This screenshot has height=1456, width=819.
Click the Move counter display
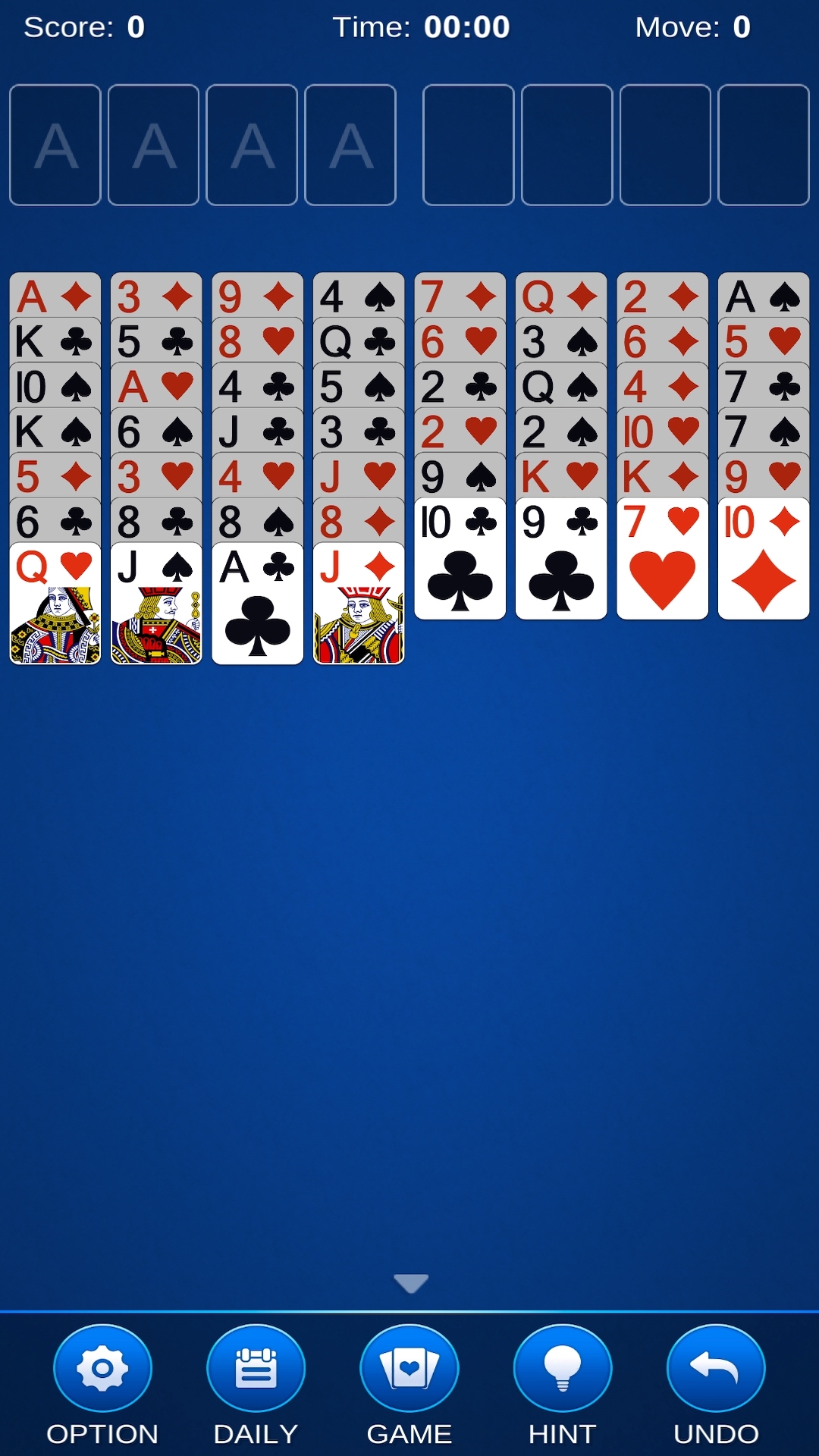pos(691,27)
